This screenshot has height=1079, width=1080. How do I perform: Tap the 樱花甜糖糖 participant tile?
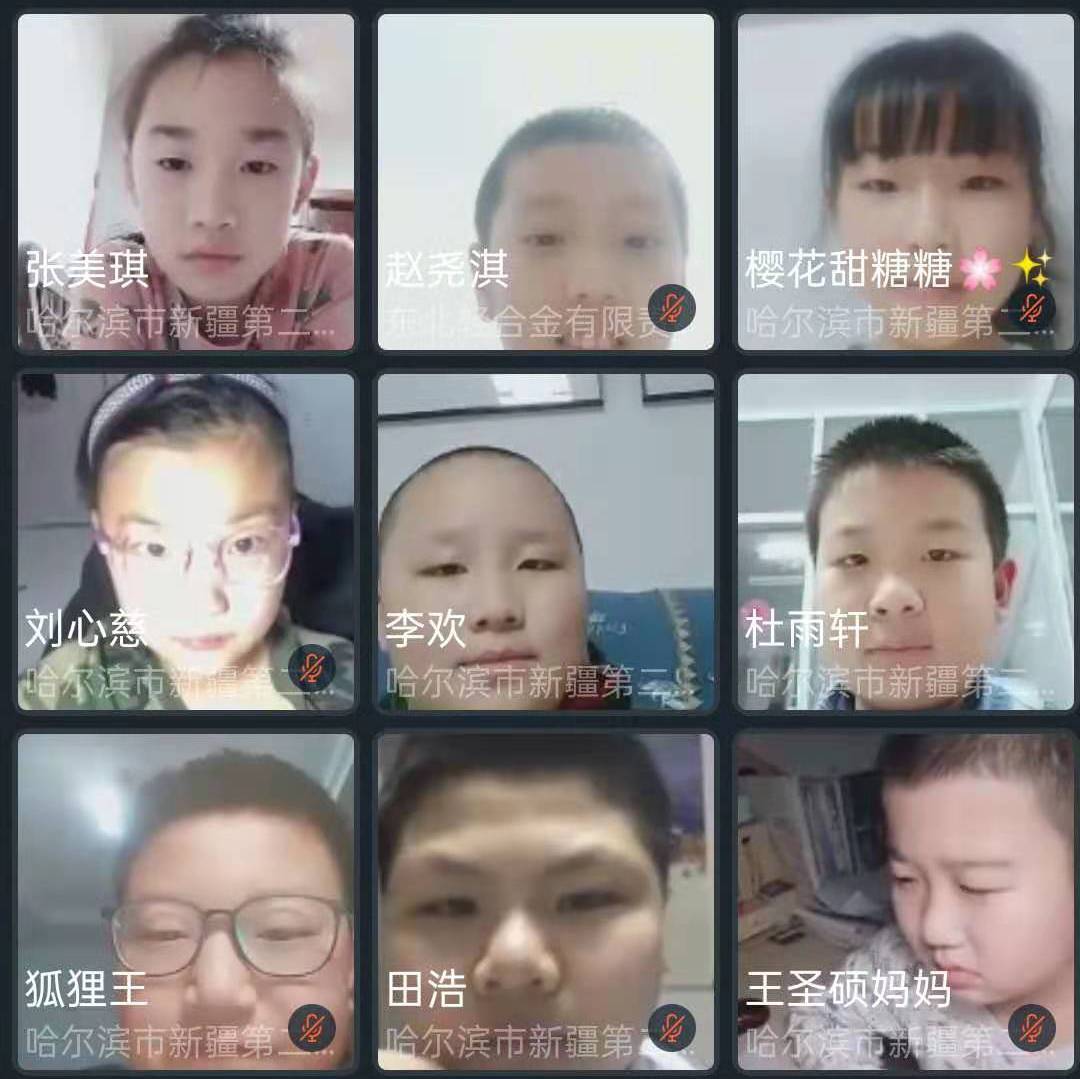click(906, 182)
